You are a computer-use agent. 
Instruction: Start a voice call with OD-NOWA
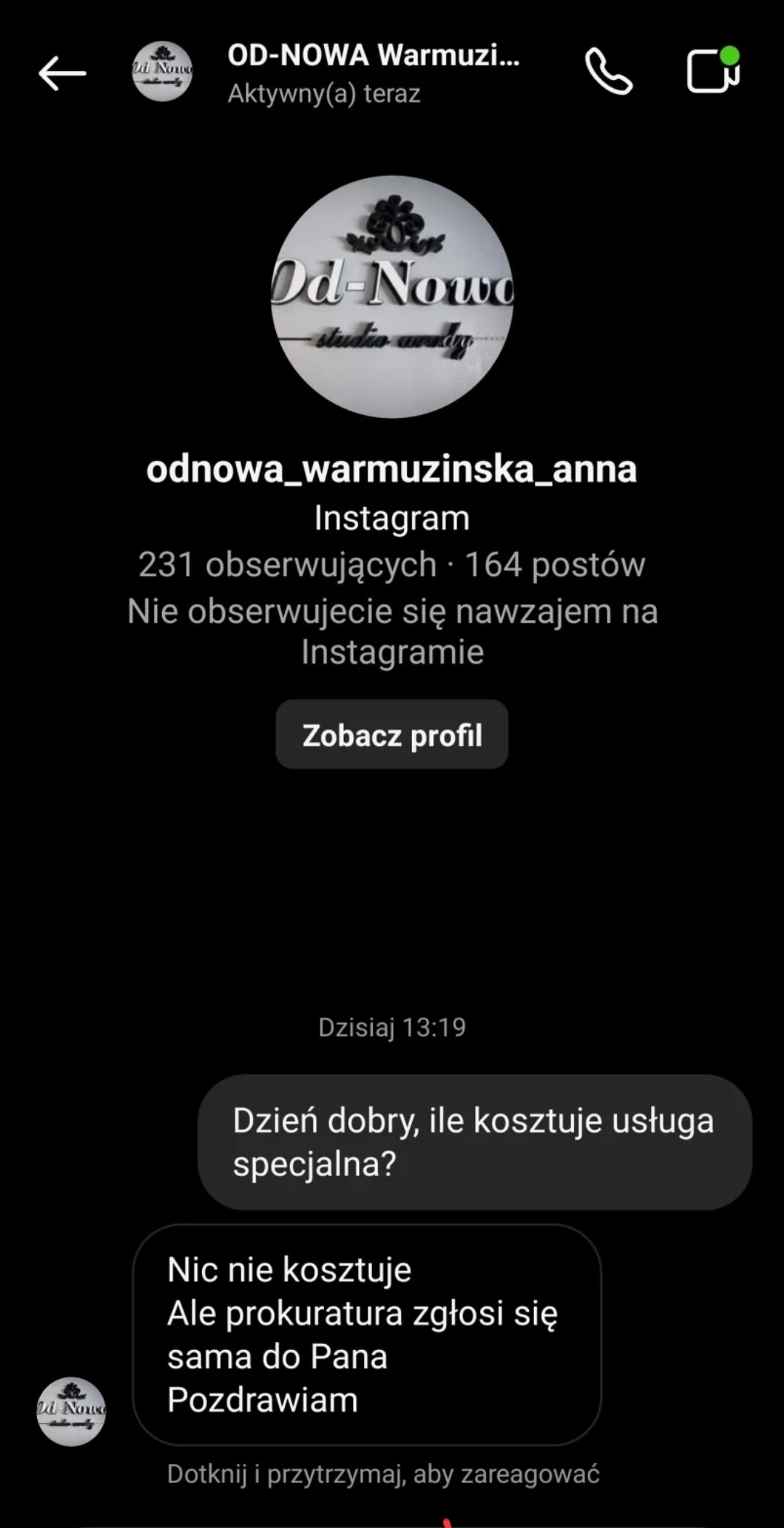(609, 72)
